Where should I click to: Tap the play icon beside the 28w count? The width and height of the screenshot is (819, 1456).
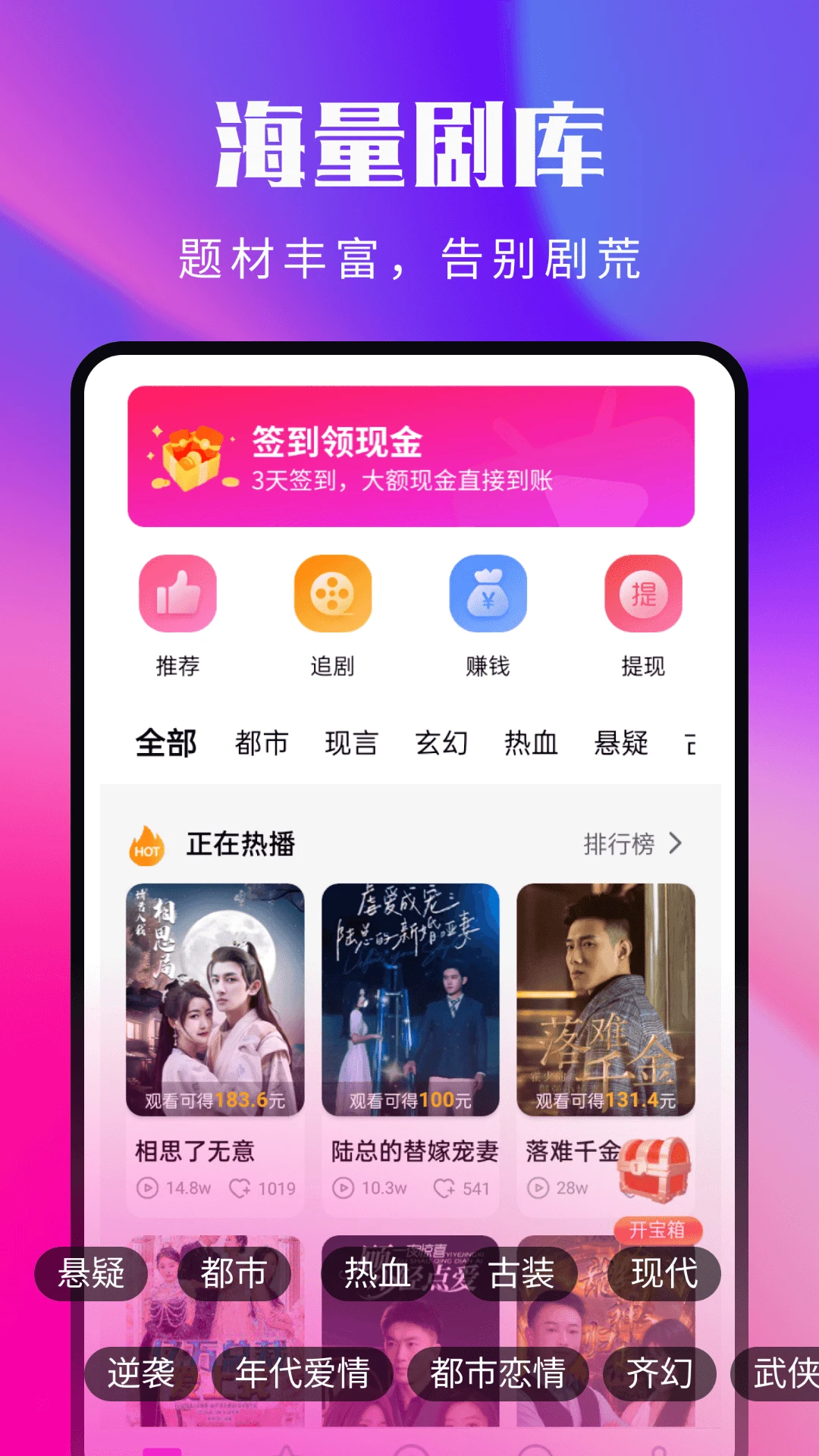click(540, 1188)
